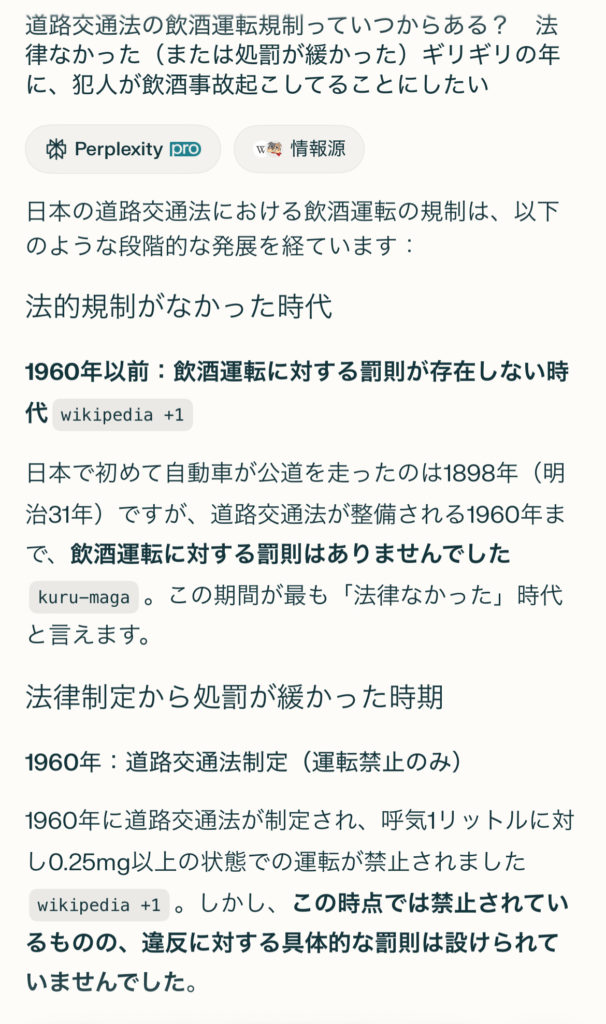View the wikipedia +1 citation after 運転が禁止されました
The height and width of the screenshot is (1024, 606).
click(99, 905)
